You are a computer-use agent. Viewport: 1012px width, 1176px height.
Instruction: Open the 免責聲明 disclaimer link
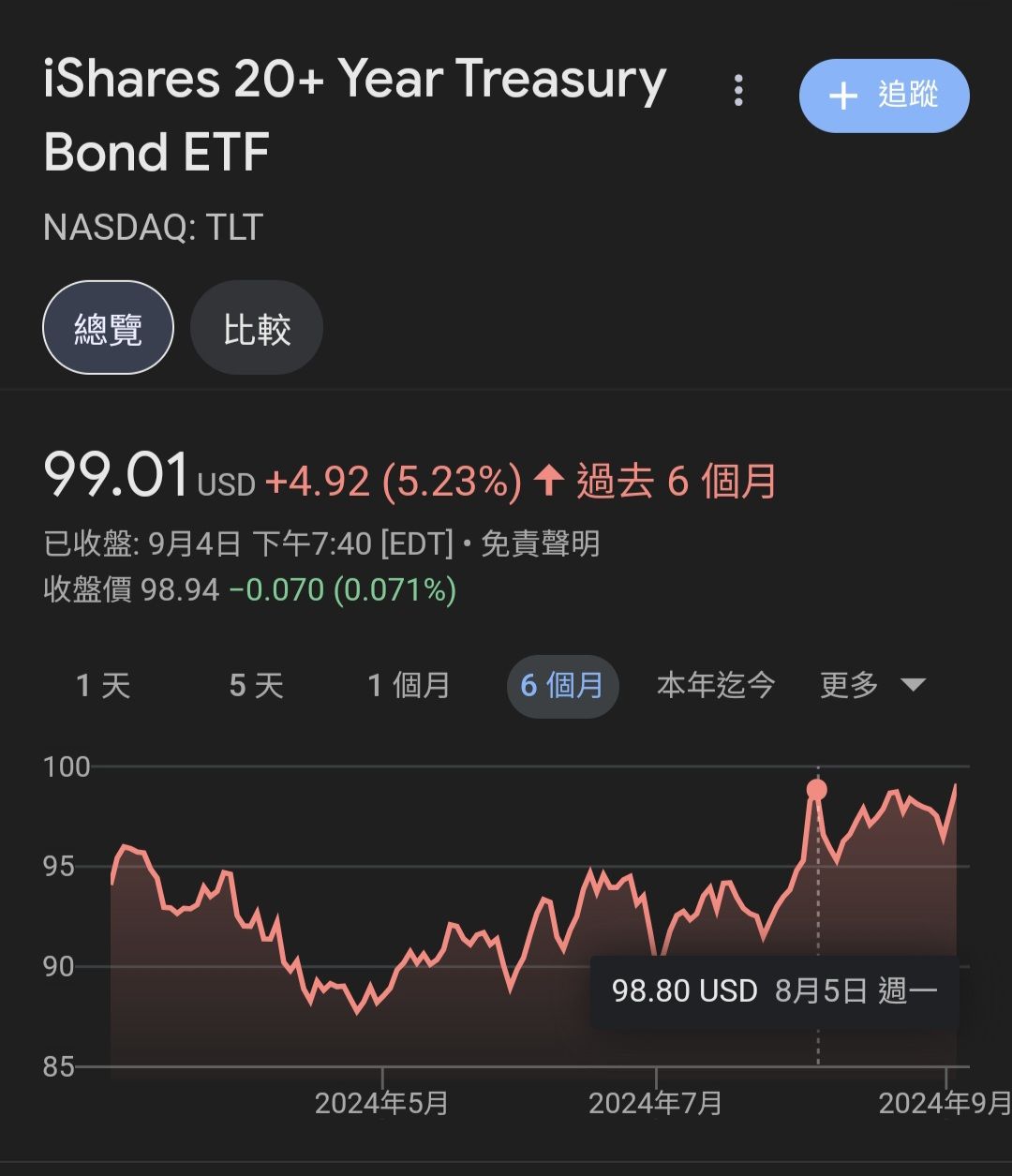540,543
